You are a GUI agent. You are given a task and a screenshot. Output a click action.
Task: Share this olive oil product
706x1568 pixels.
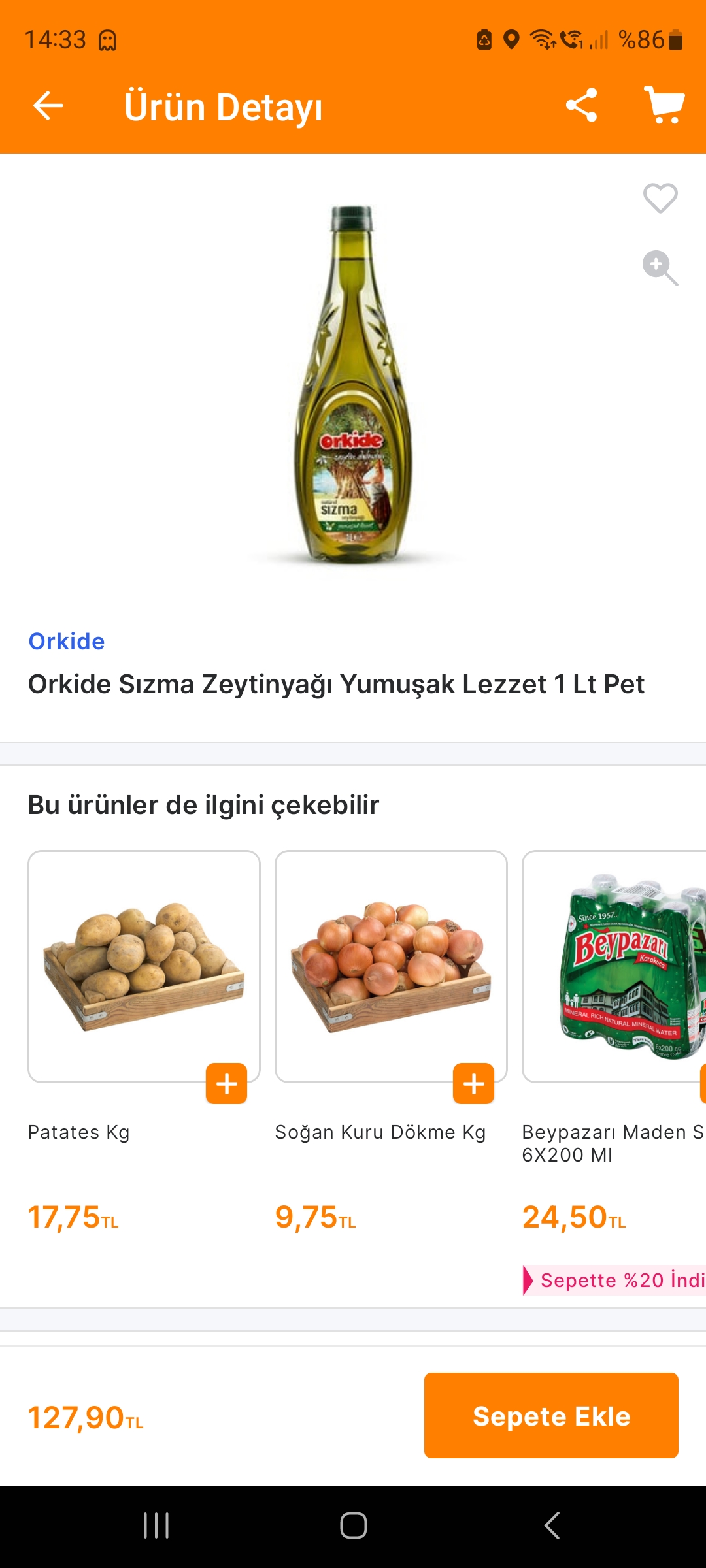pos(581,105)
